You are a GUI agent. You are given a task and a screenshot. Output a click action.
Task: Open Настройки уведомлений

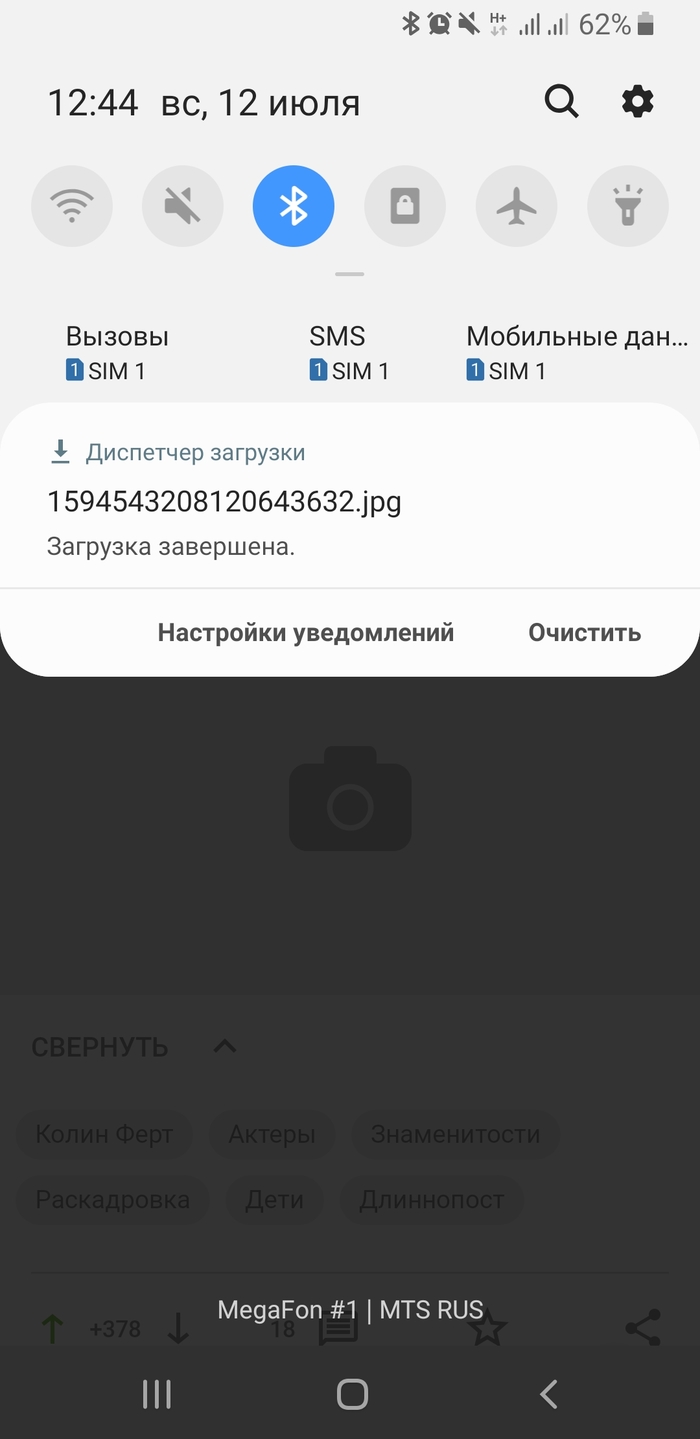tap(305, 632)
